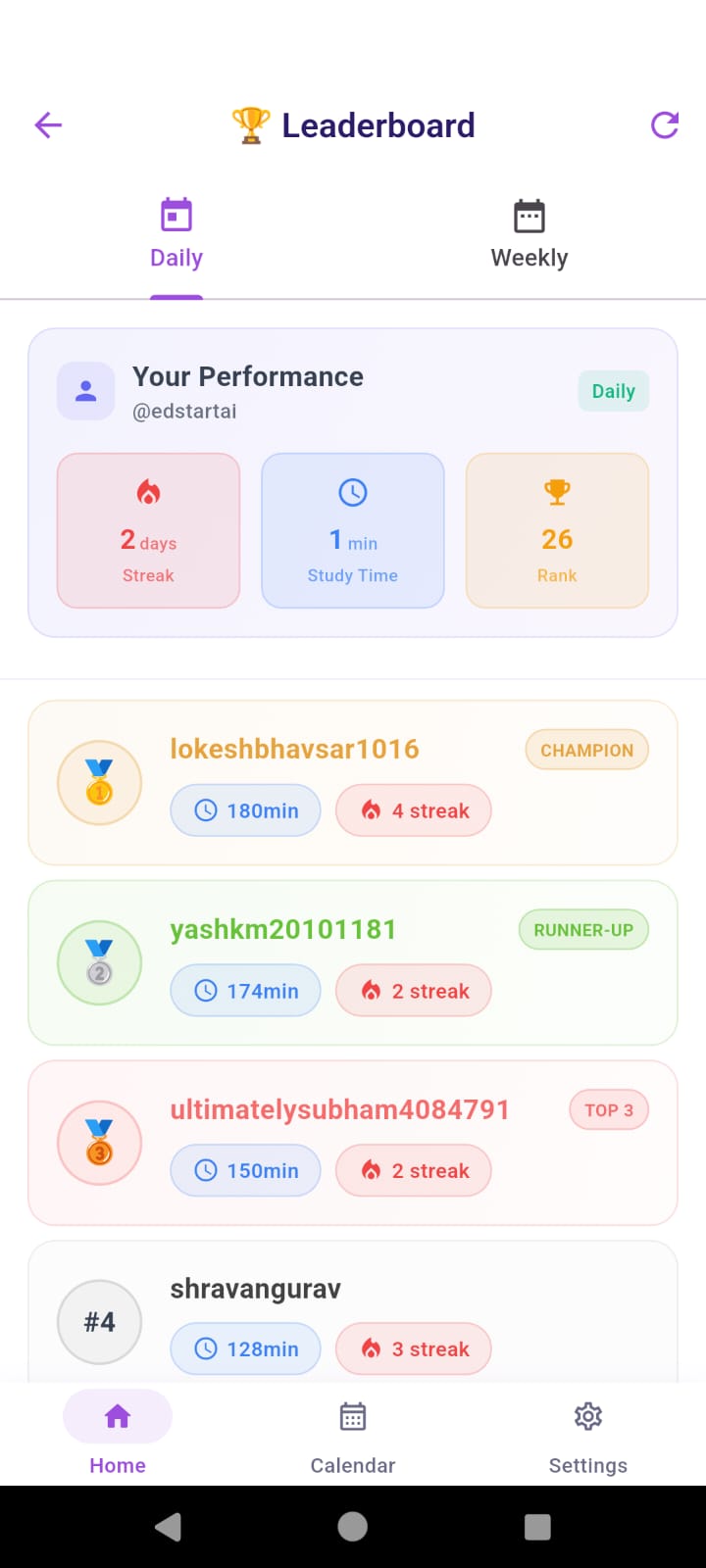
Task: Click the bronze medal next to ultimatelysubham4084791
Action: (x=99, y=1143)
